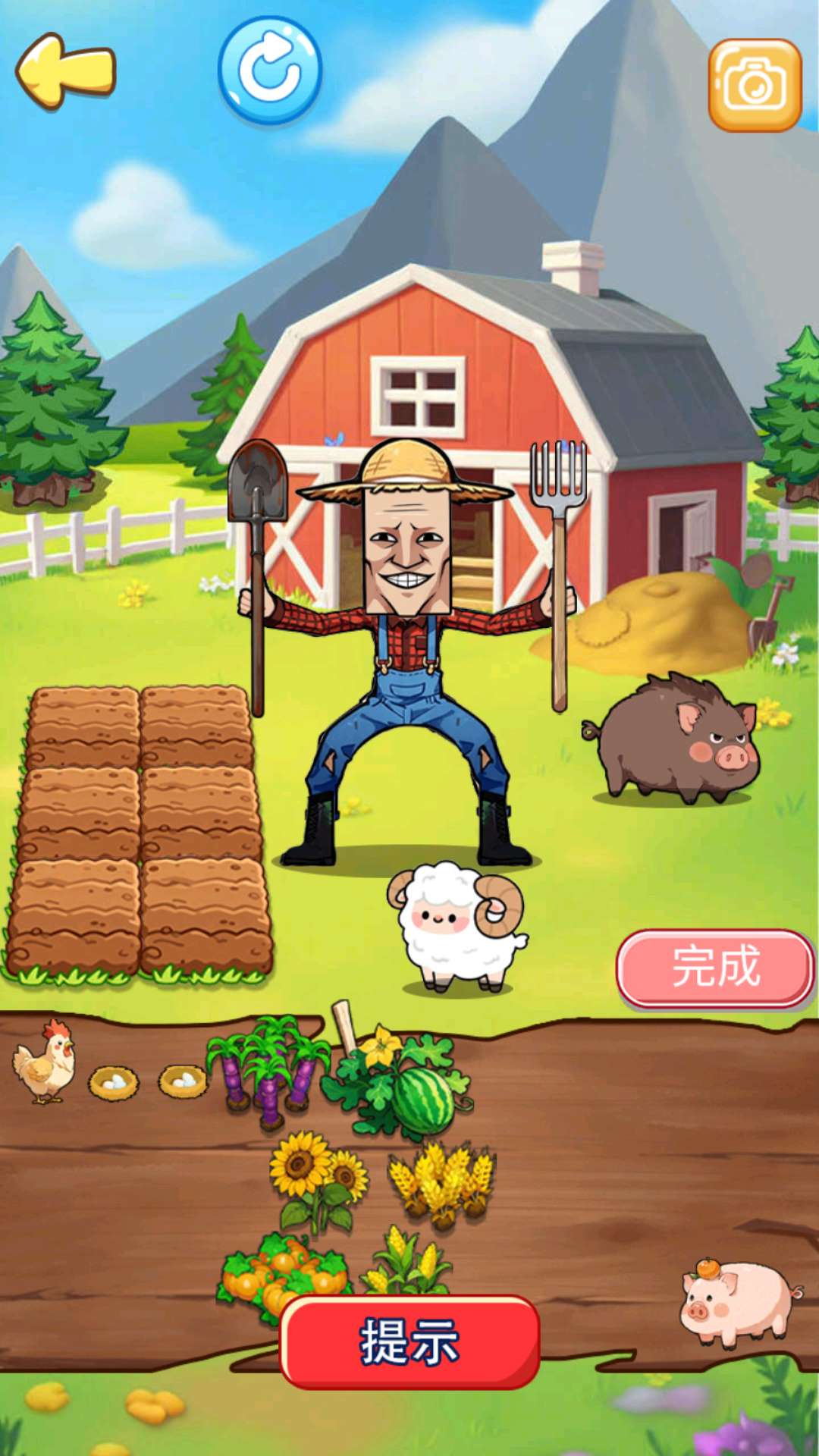
Task: Take a screenshot with the camera button
Action: [755, 85]
